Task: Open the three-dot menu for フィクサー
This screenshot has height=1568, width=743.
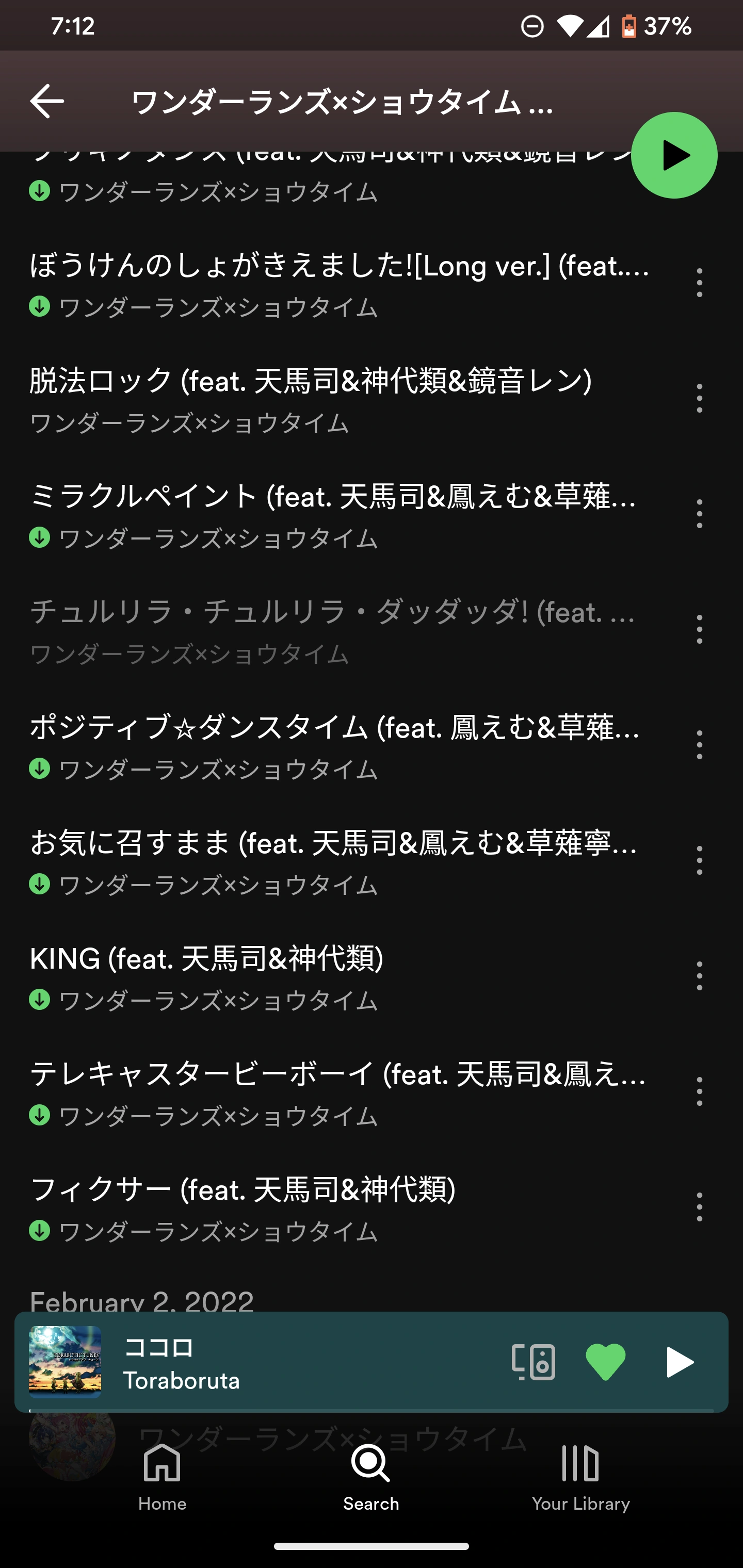Action: click(x=699, y=1207)
